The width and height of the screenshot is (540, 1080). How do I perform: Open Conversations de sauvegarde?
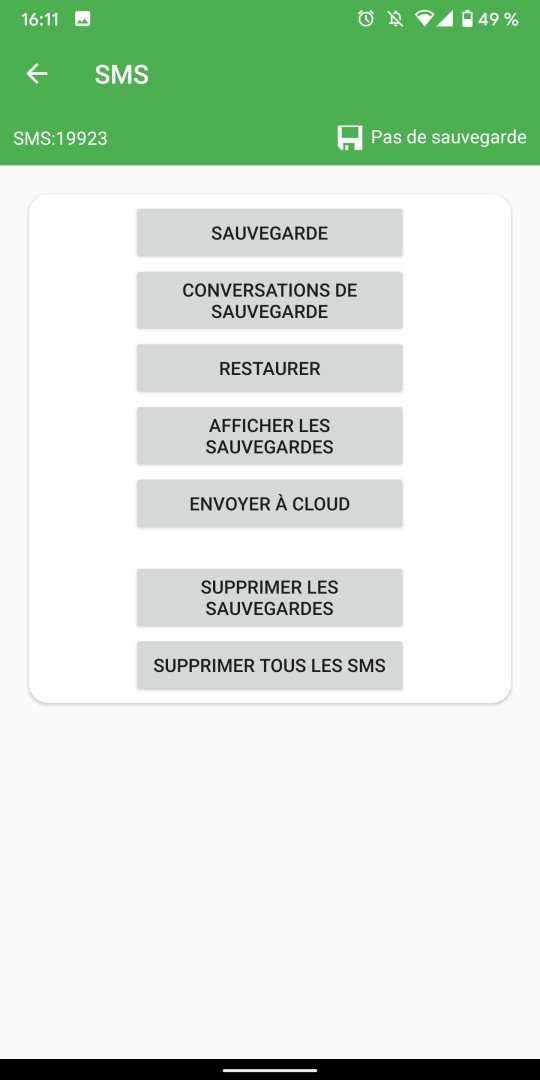[x=269, y=300]
